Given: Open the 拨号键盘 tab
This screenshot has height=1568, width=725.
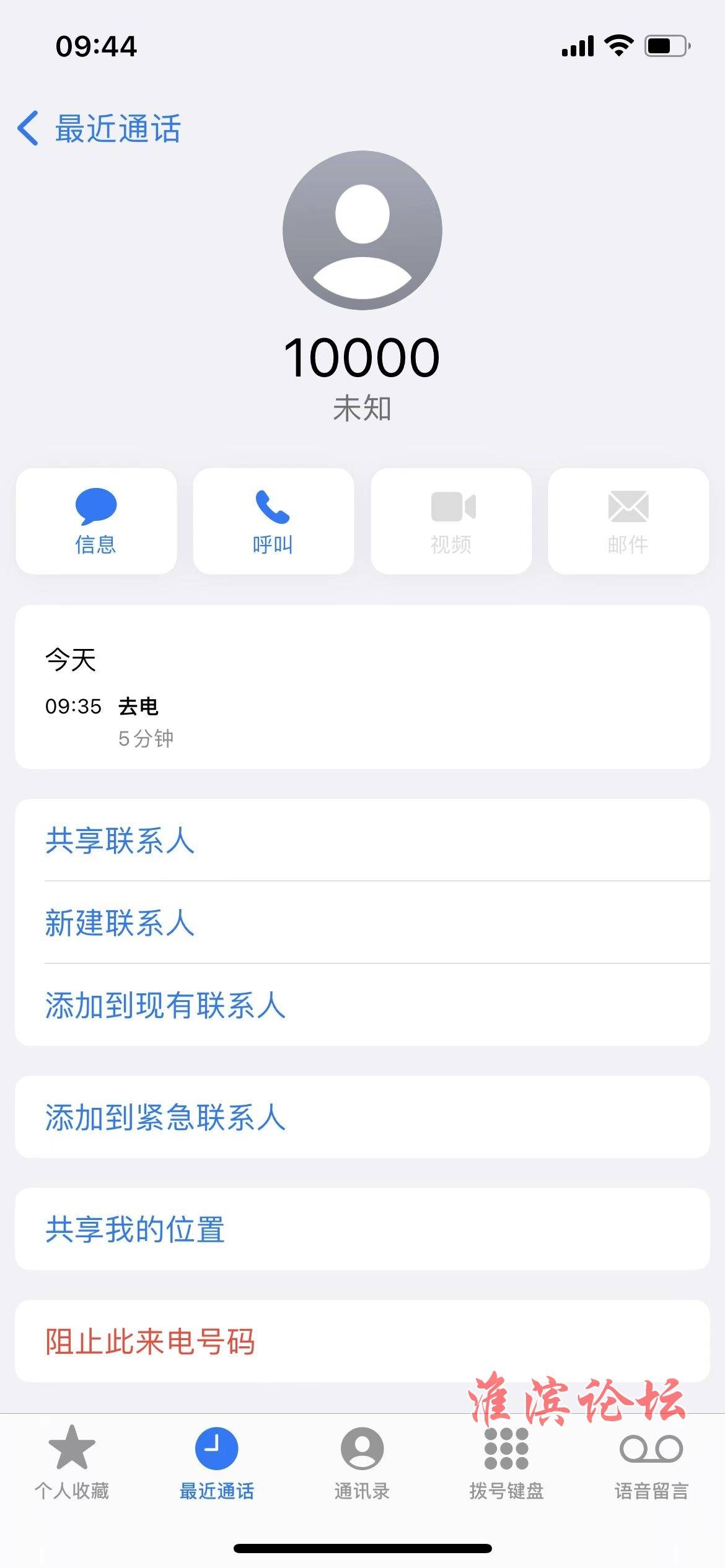Looking at the screenshot, I should (506, 1463).
